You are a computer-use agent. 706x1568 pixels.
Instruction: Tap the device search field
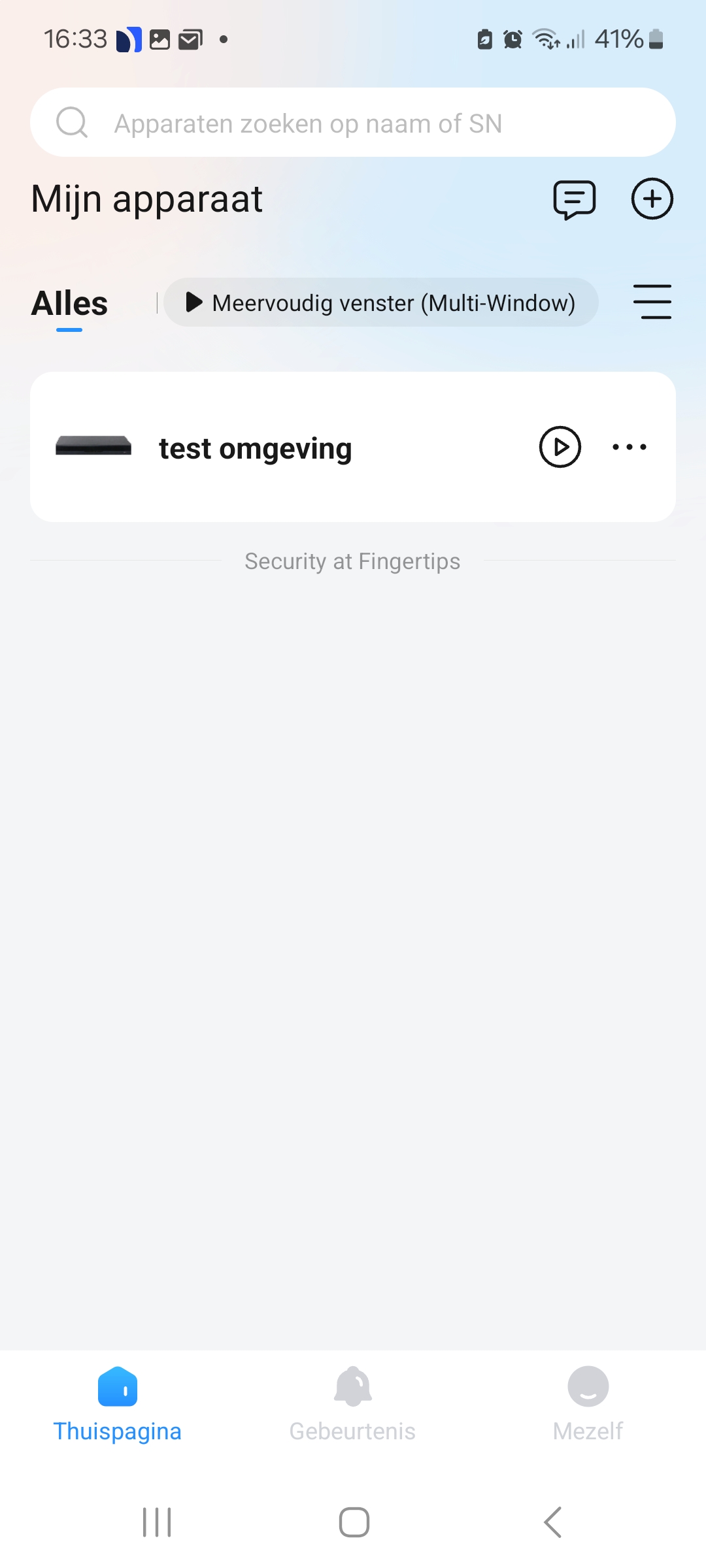353,123
